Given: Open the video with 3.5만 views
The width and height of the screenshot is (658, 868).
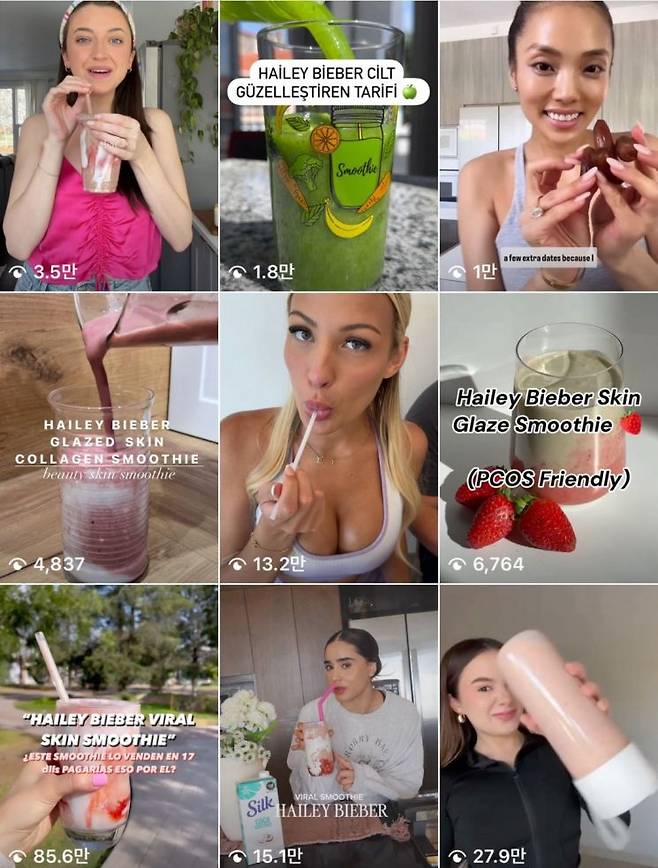Looking at the screenshot, I should point(108,145).
